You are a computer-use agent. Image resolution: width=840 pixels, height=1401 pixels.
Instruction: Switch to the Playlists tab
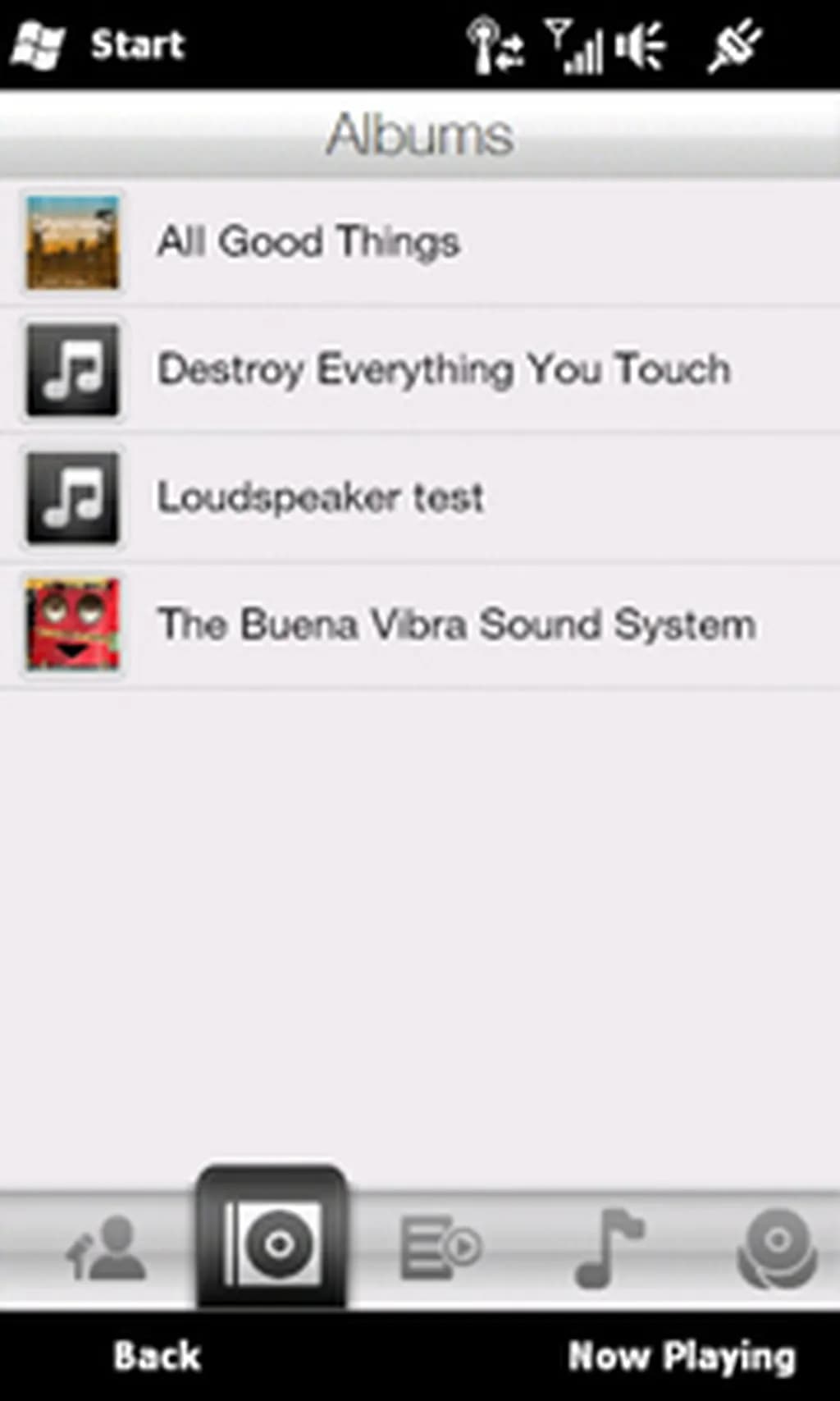coord(440,1248)
